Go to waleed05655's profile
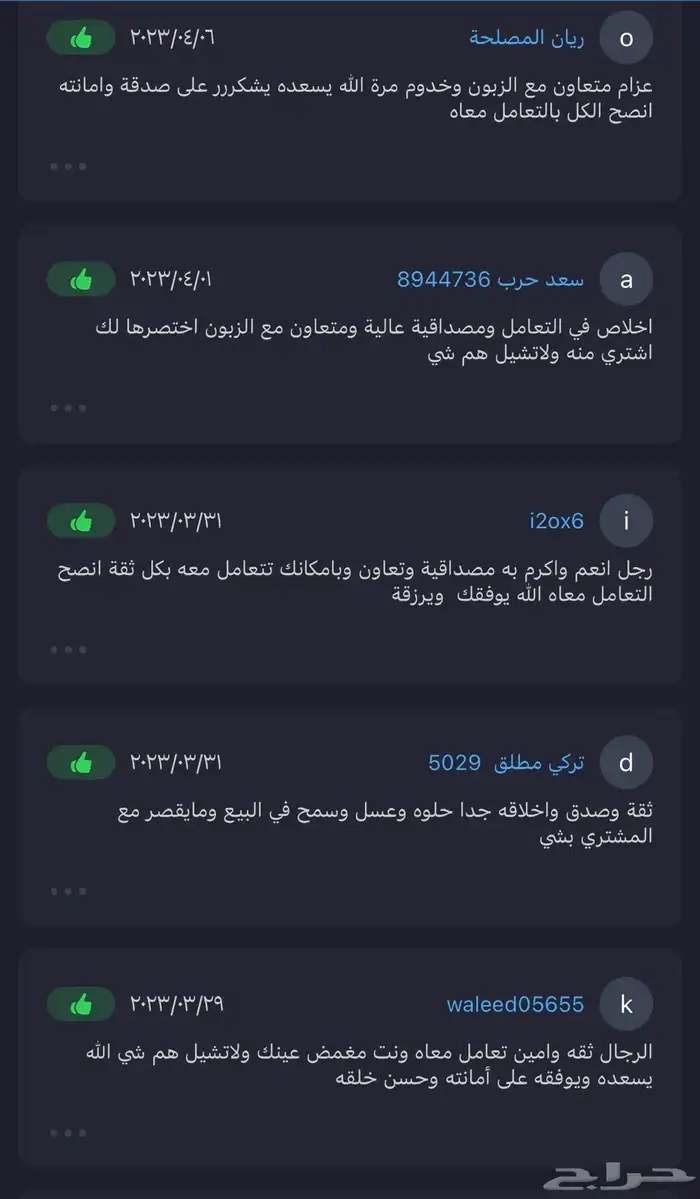The width and height of the screenshot is (700, 1199). tap(515, 1004)
